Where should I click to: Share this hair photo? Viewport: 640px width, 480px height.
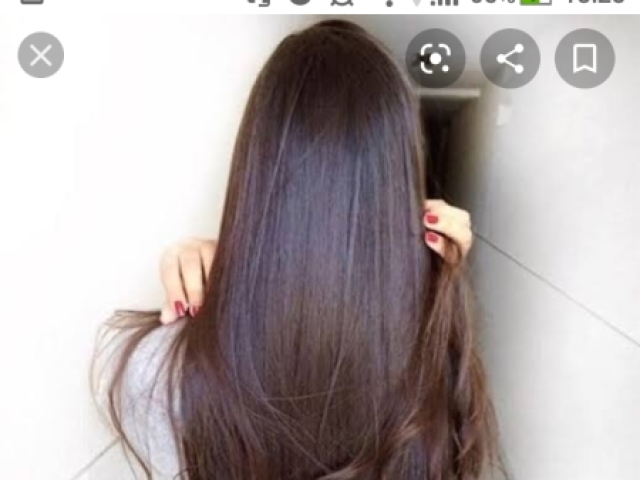[510, 59]
